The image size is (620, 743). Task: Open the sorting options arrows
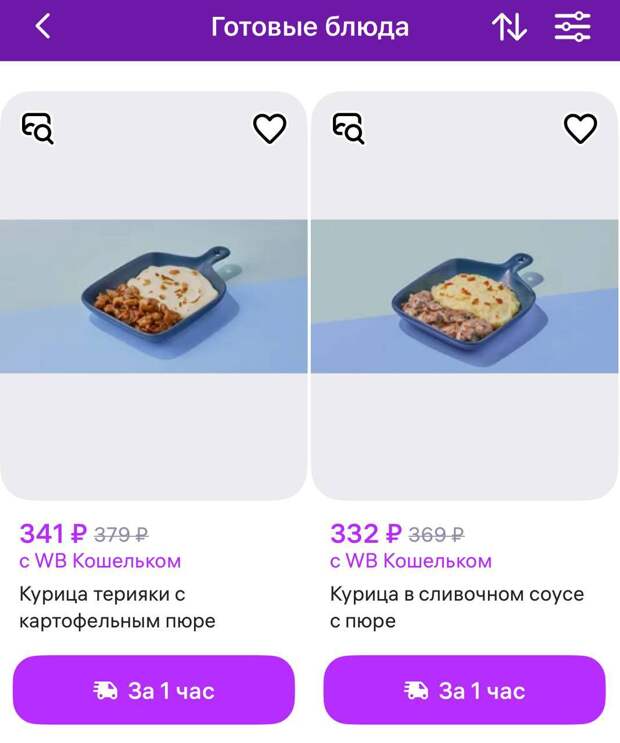509,27
